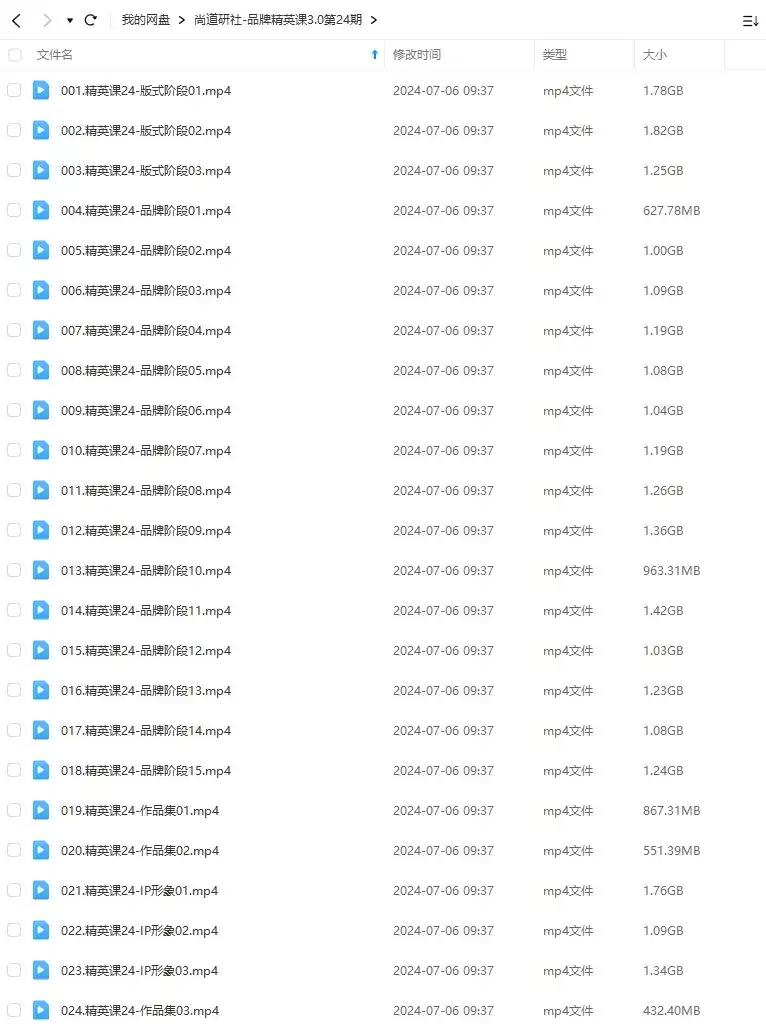Open the navigation history dropdown arrow
Image resolution: width=766 pixels, height=1031 pixels.
[x=69, y=20]
